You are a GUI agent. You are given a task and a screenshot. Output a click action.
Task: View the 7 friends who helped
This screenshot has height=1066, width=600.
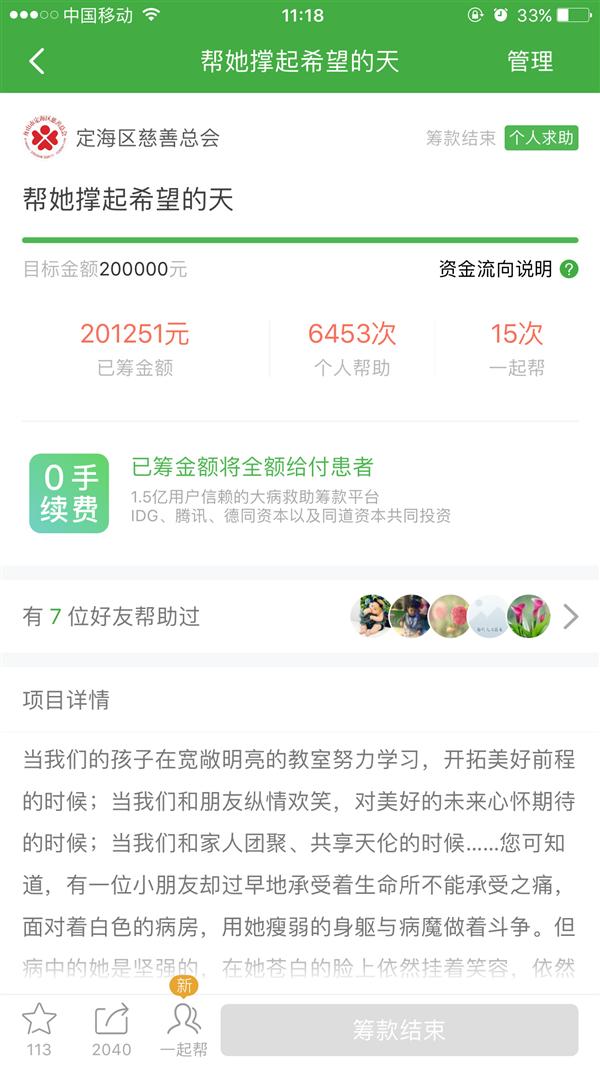tap(300, 616)
